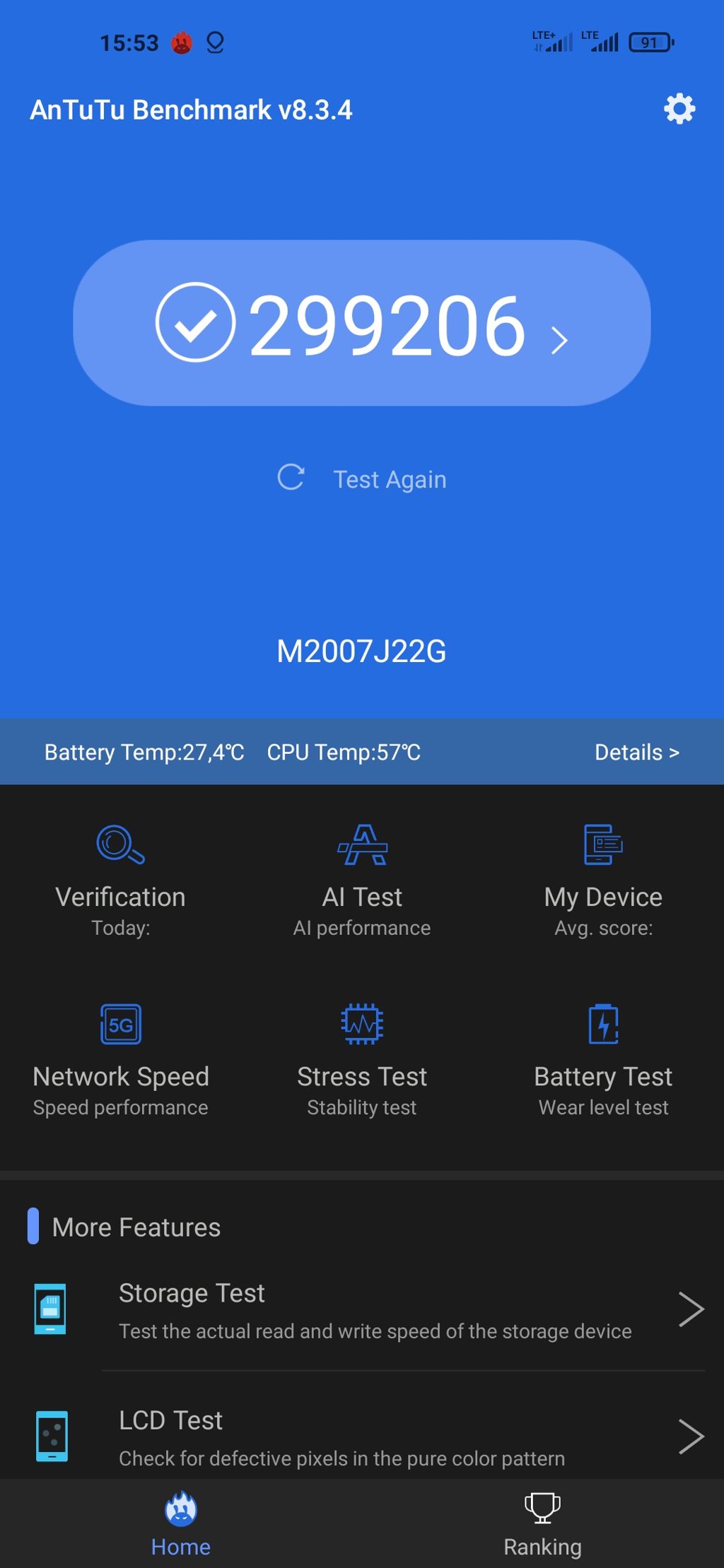Go to the Home tab
Image resolution: width=724 pixels, height=1568 pixels.
(181, 1525)
